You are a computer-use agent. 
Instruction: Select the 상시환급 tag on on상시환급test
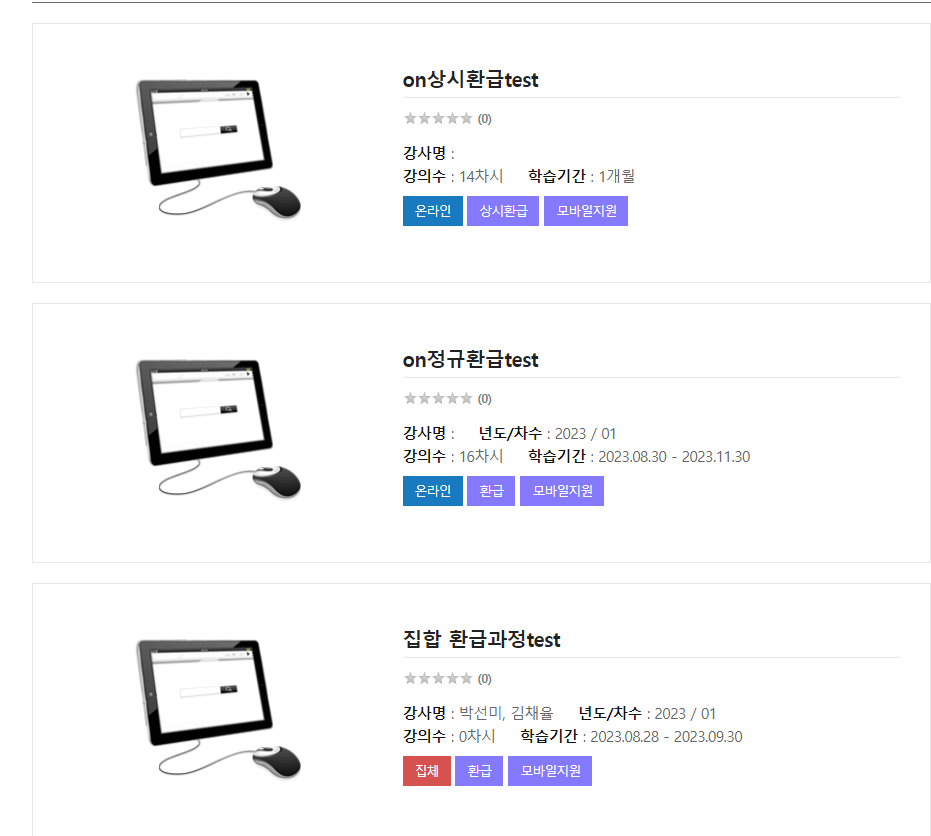pyautogui.click(x=503, y=211)
